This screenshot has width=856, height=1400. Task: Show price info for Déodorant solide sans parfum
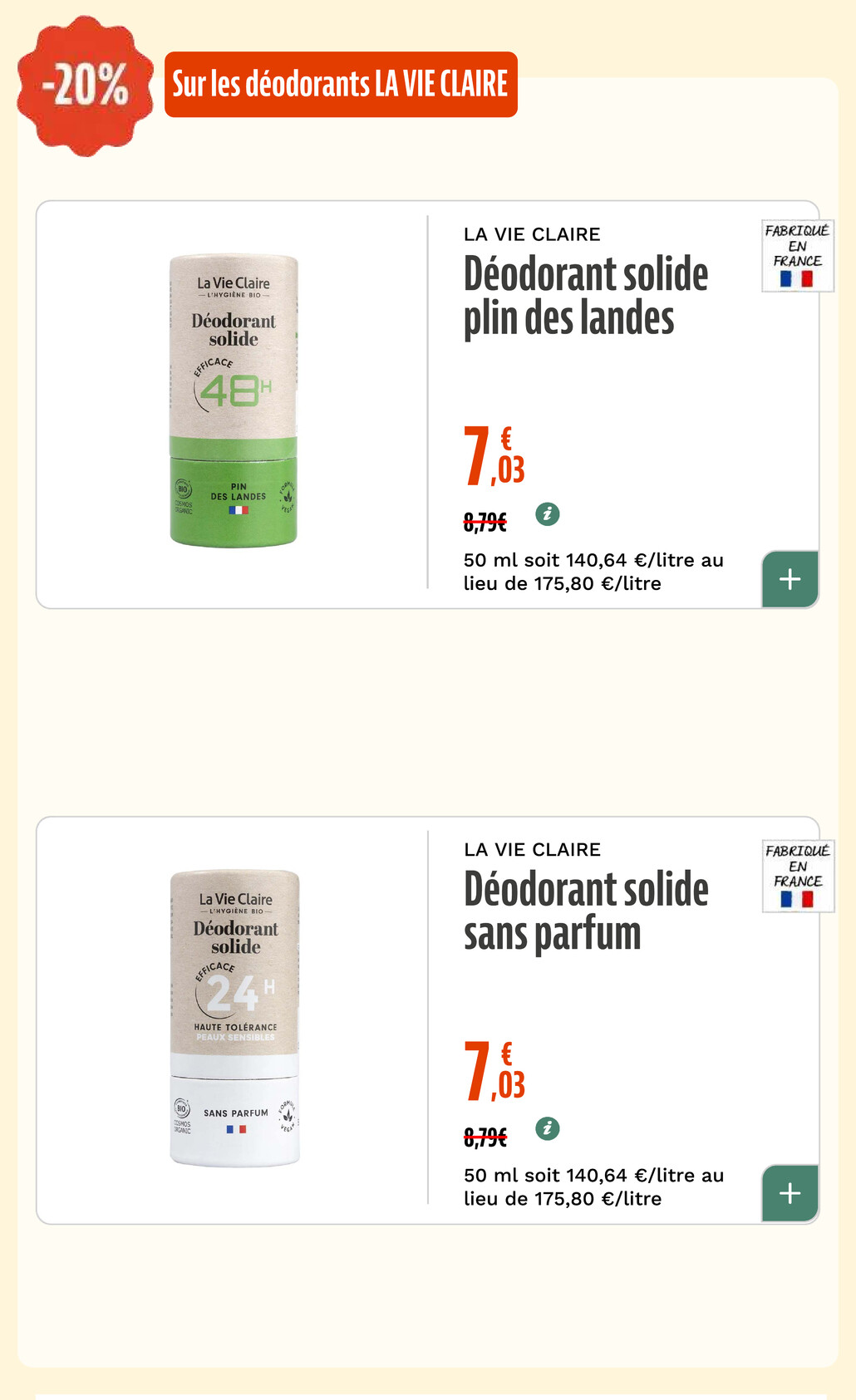point(547,1129)
